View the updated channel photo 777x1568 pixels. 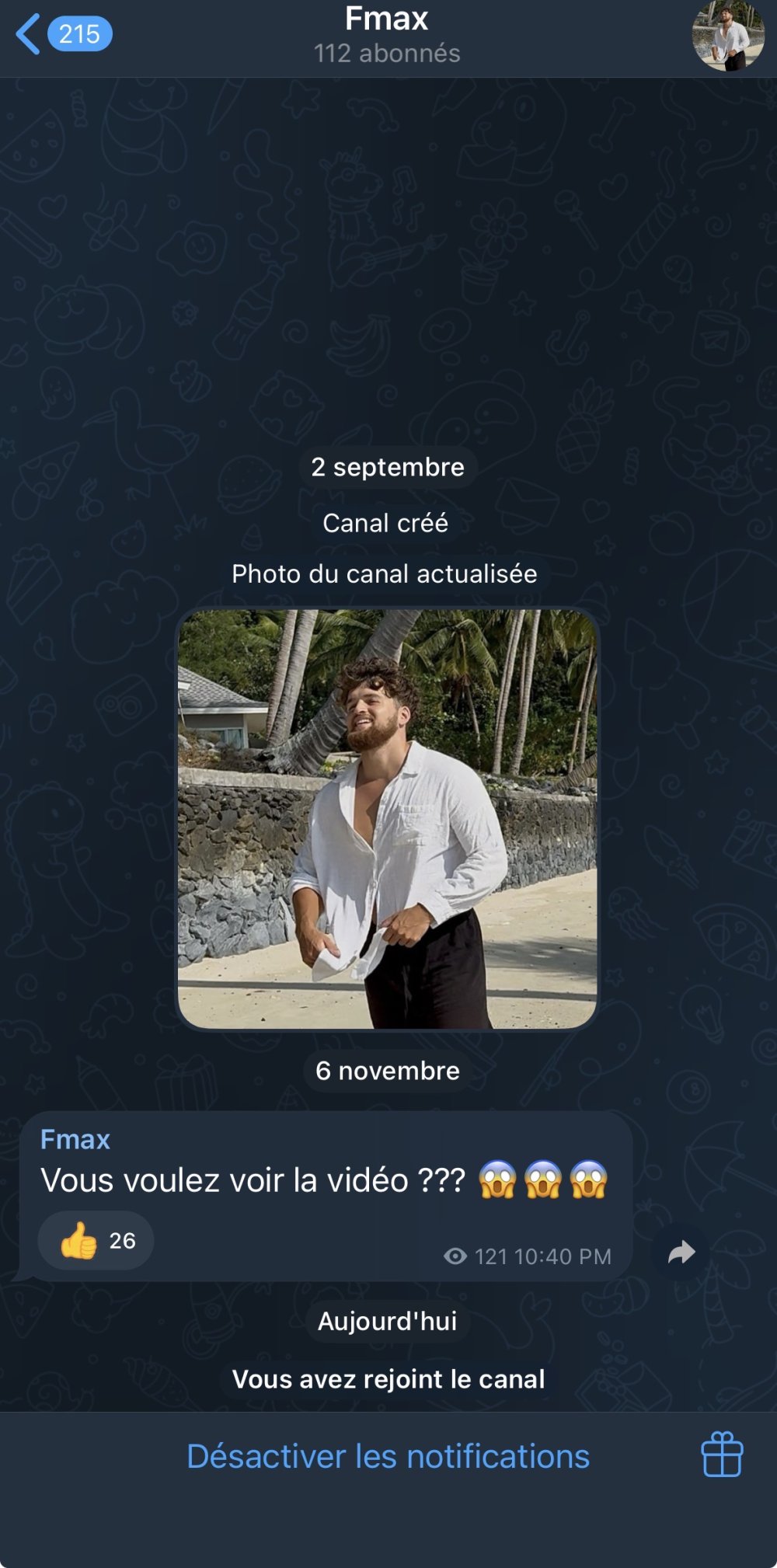pyautogui.click(x=387, y=818)
